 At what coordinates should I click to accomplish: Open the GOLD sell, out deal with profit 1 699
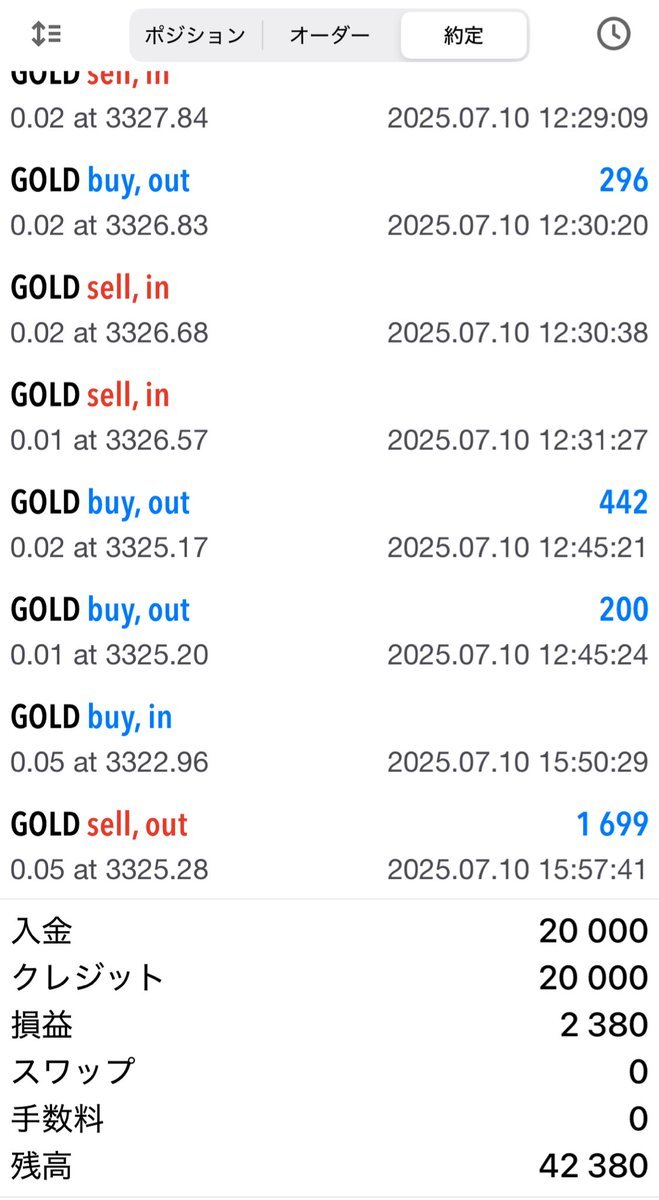[x=329, y=845]
